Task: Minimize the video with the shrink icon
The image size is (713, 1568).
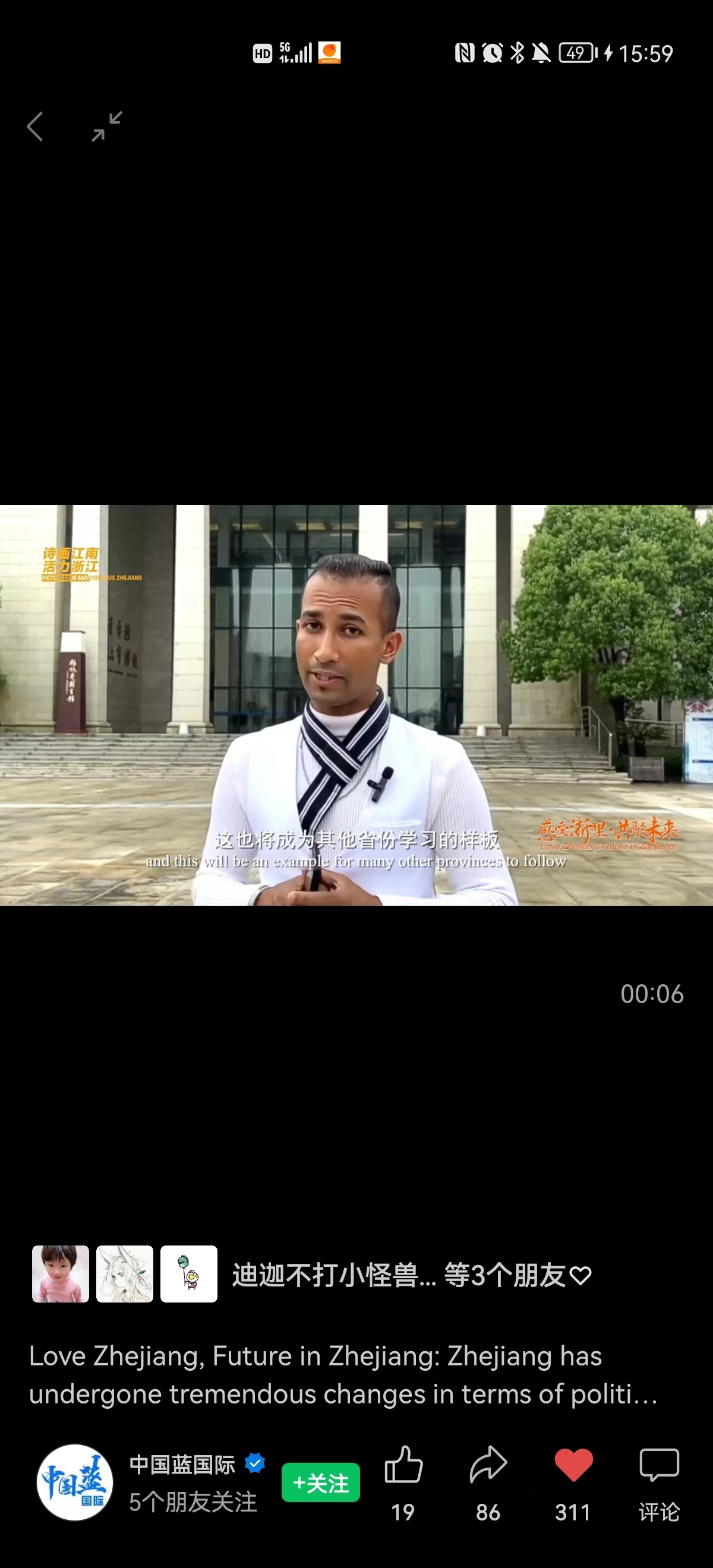Action: (107, 127)
